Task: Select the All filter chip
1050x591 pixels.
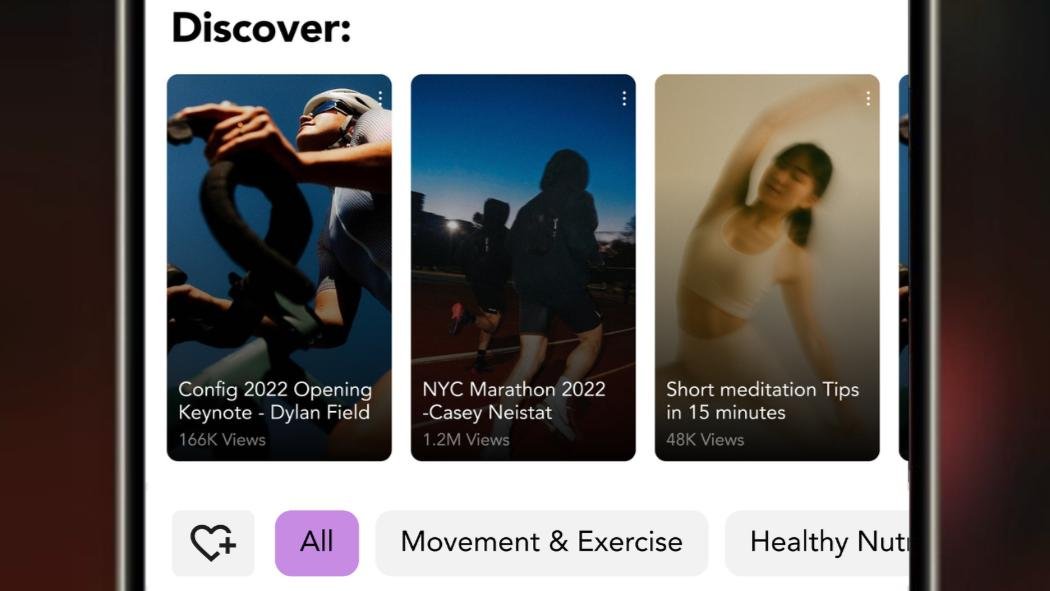Action: click(316, 543)
